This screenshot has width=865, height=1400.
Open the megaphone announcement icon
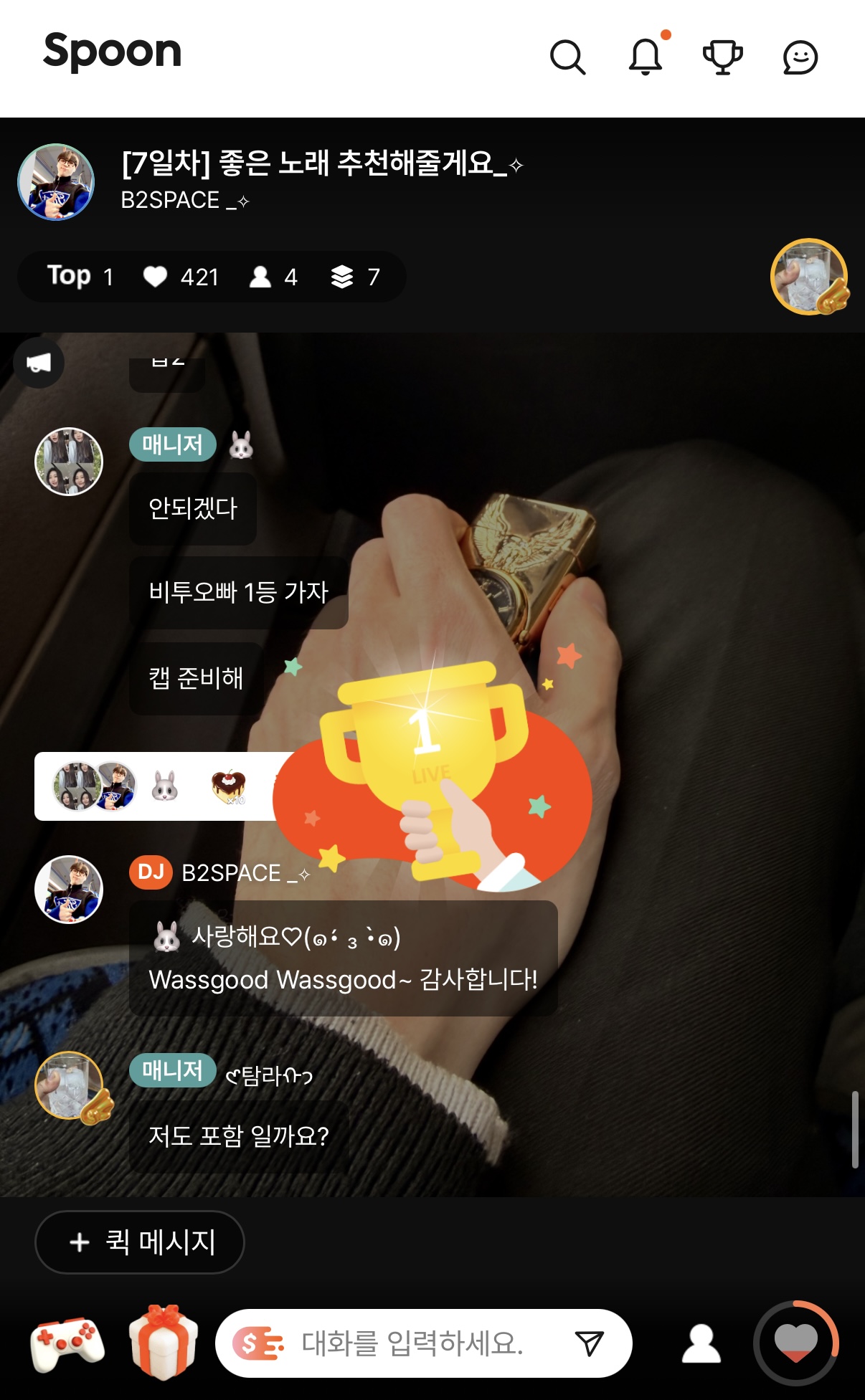[x=39, y=363]
